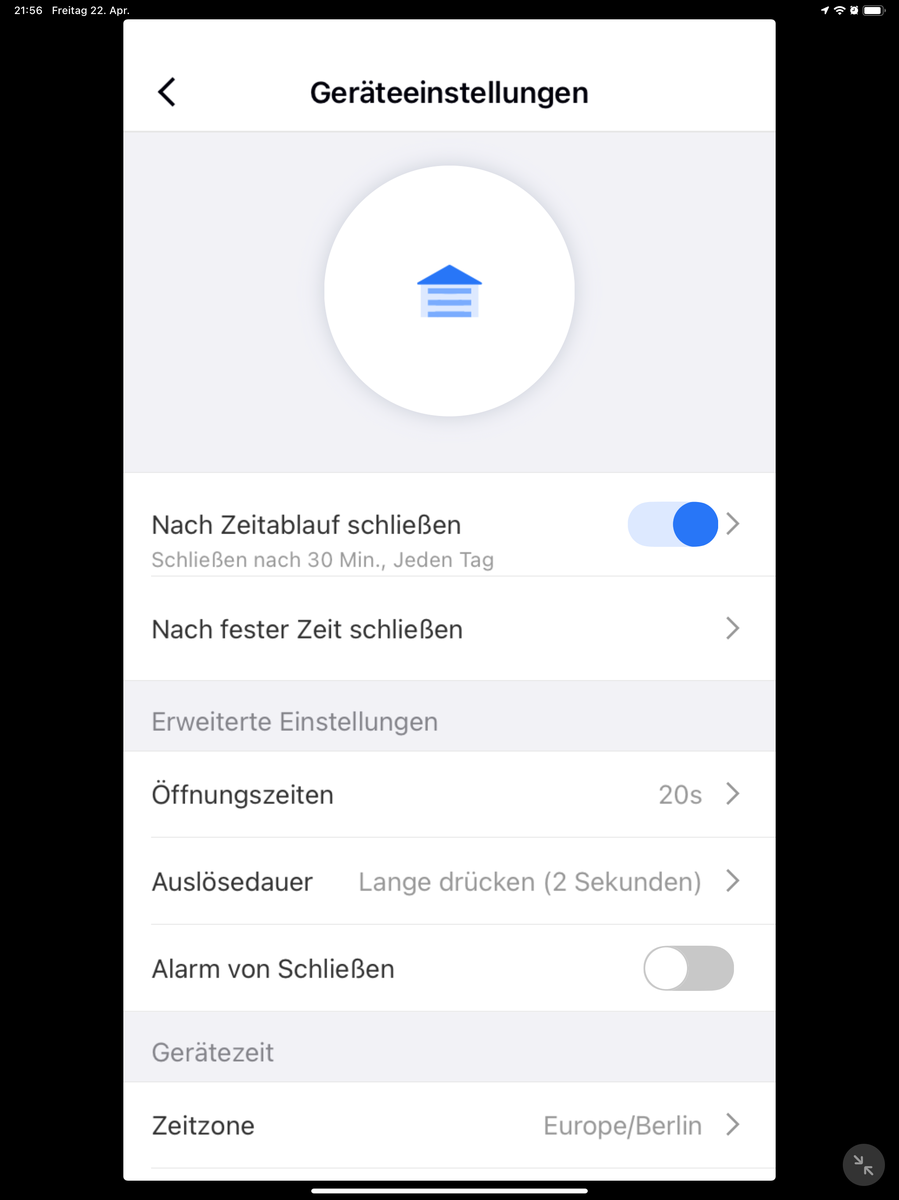The height and width of the screenshot is (1200, 899).
Task: Change Auslösedauer setting
Action: [x=448, y=882]
